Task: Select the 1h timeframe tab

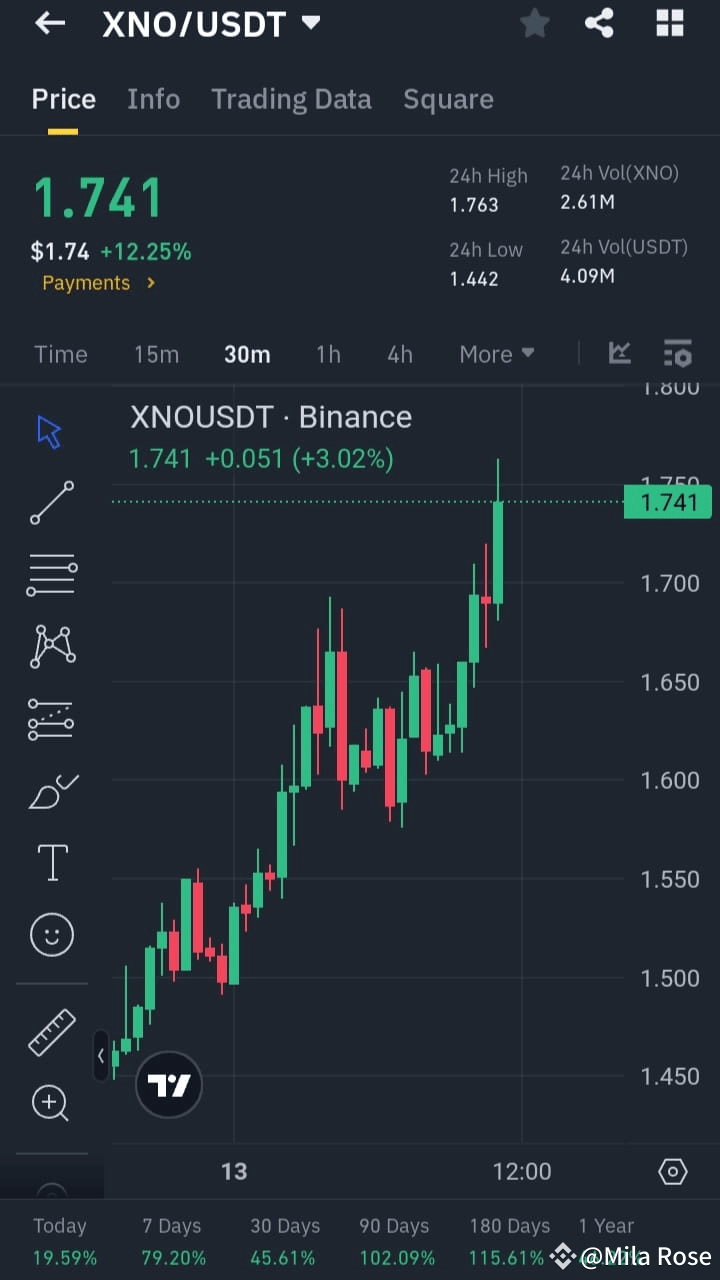Action: tap(328, 353)
